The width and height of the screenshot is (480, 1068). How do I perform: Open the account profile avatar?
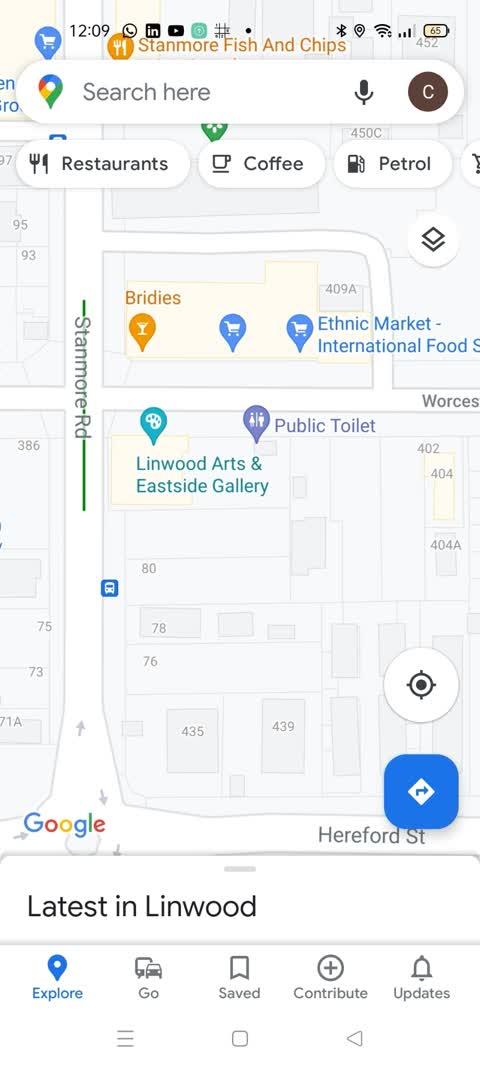(x=428, y=92)
